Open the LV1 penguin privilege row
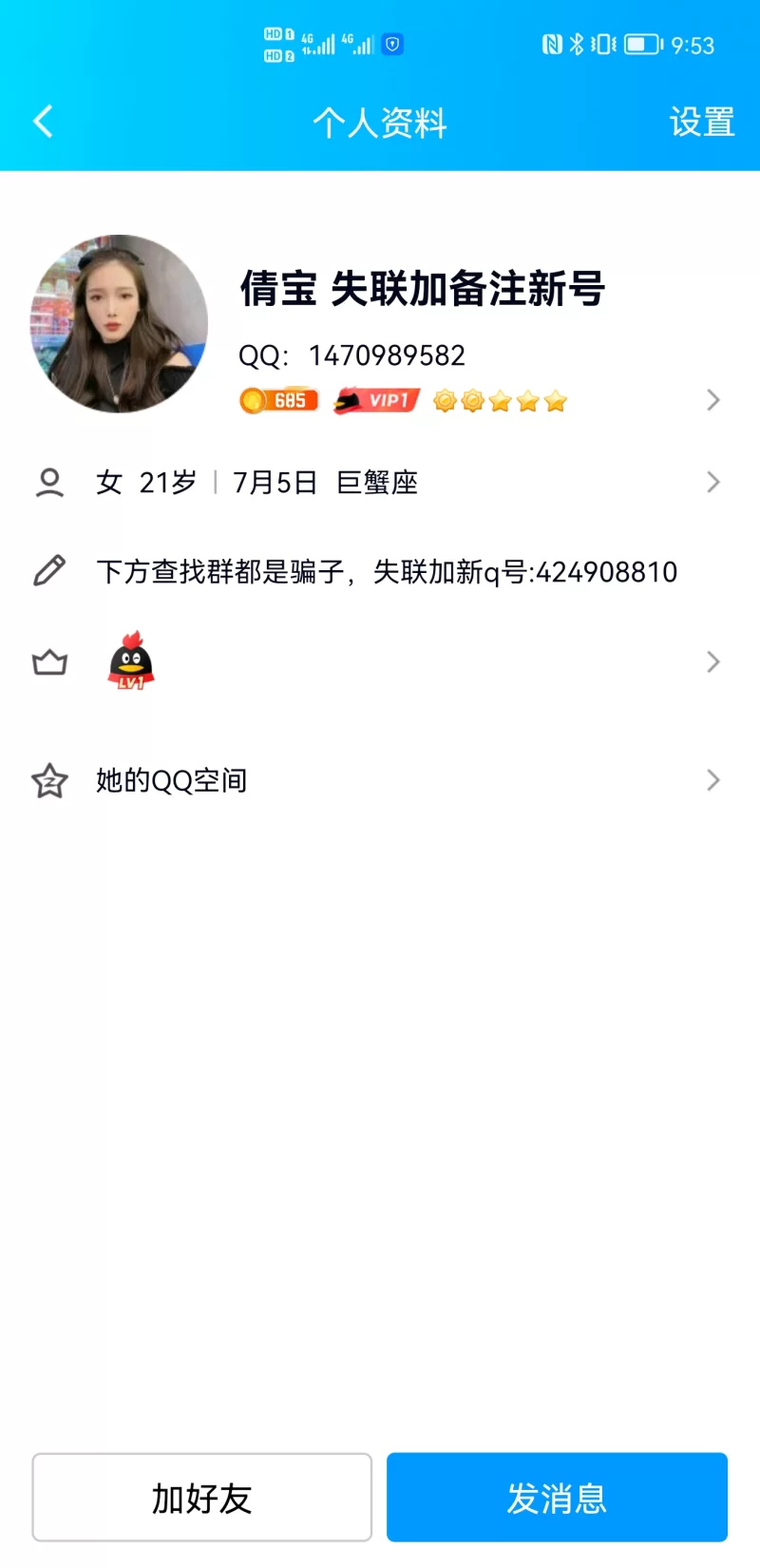This screenshot has width=760, height=1568. [378, 661]
